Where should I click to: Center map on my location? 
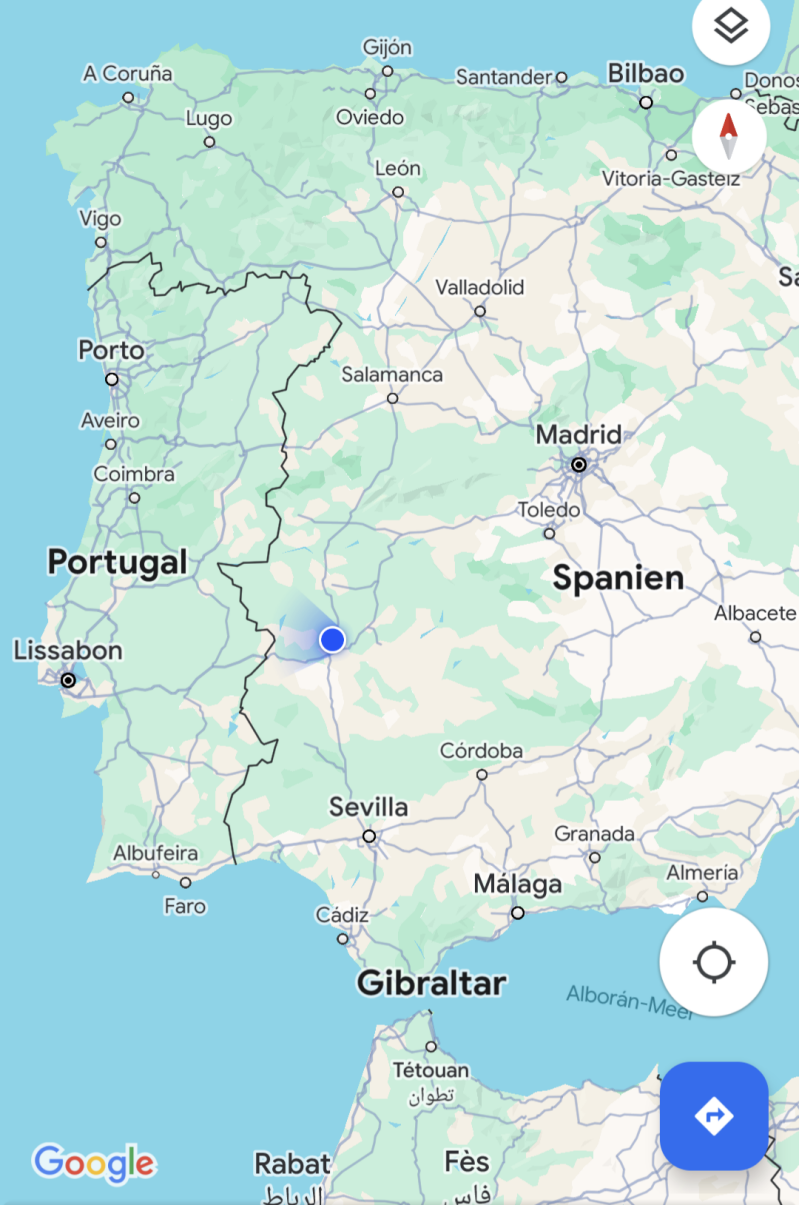tap(714, 962)
